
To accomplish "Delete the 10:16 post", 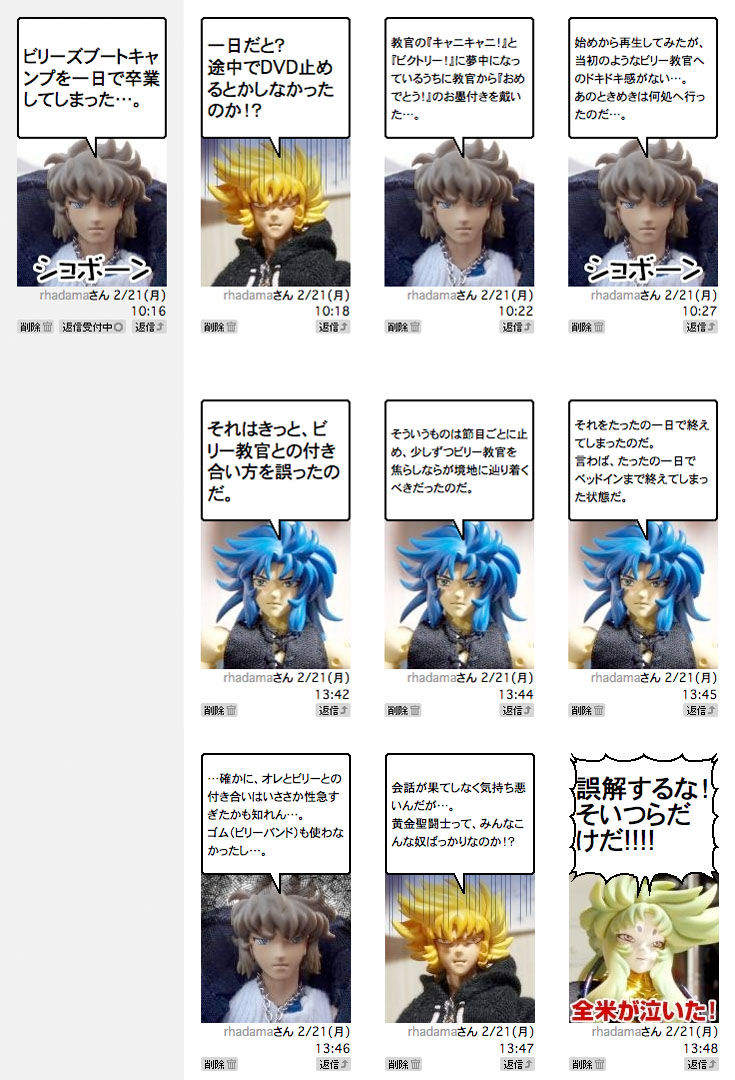I will point(36,327).
